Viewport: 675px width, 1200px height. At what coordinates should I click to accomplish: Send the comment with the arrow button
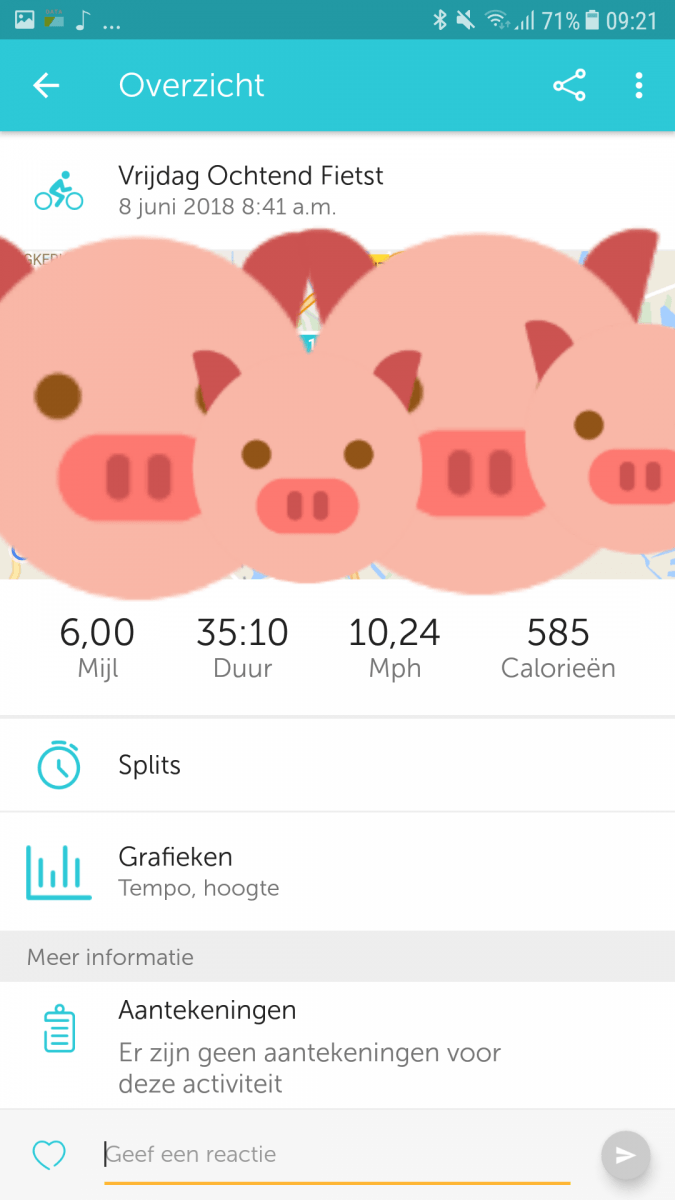625,1156
